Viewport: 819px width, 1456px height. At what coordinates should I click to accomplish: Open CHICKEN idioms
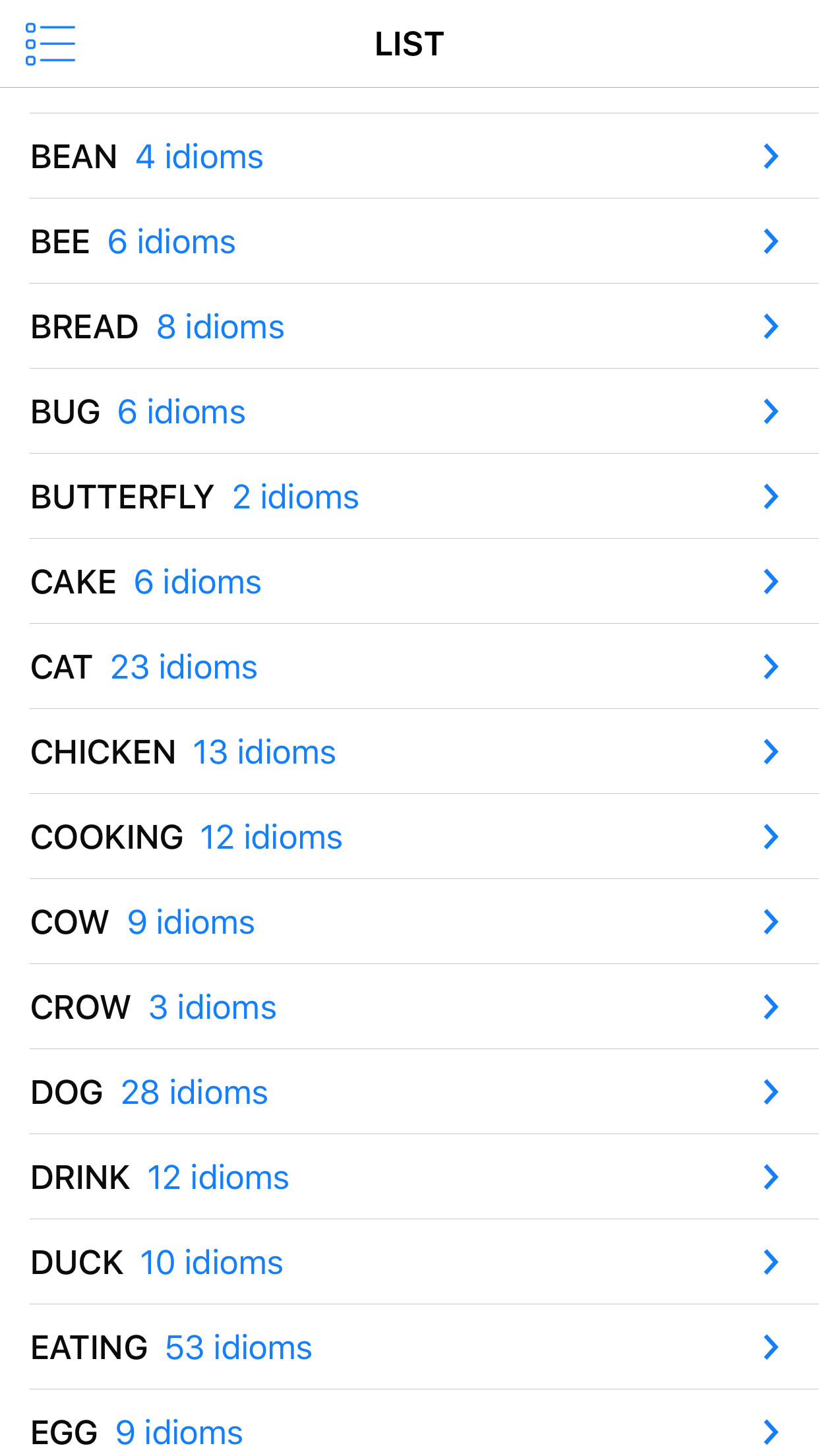click(409, 752)
